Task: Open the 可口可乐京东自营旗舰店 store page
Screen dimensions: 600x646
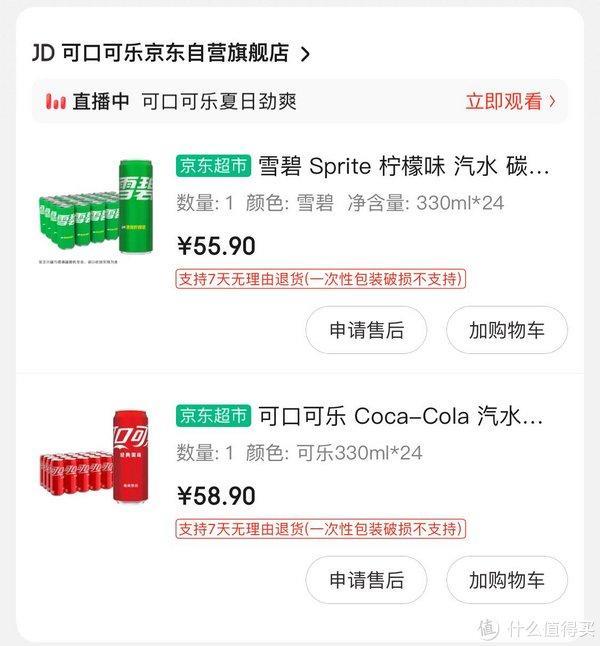Action: point(170,53)
